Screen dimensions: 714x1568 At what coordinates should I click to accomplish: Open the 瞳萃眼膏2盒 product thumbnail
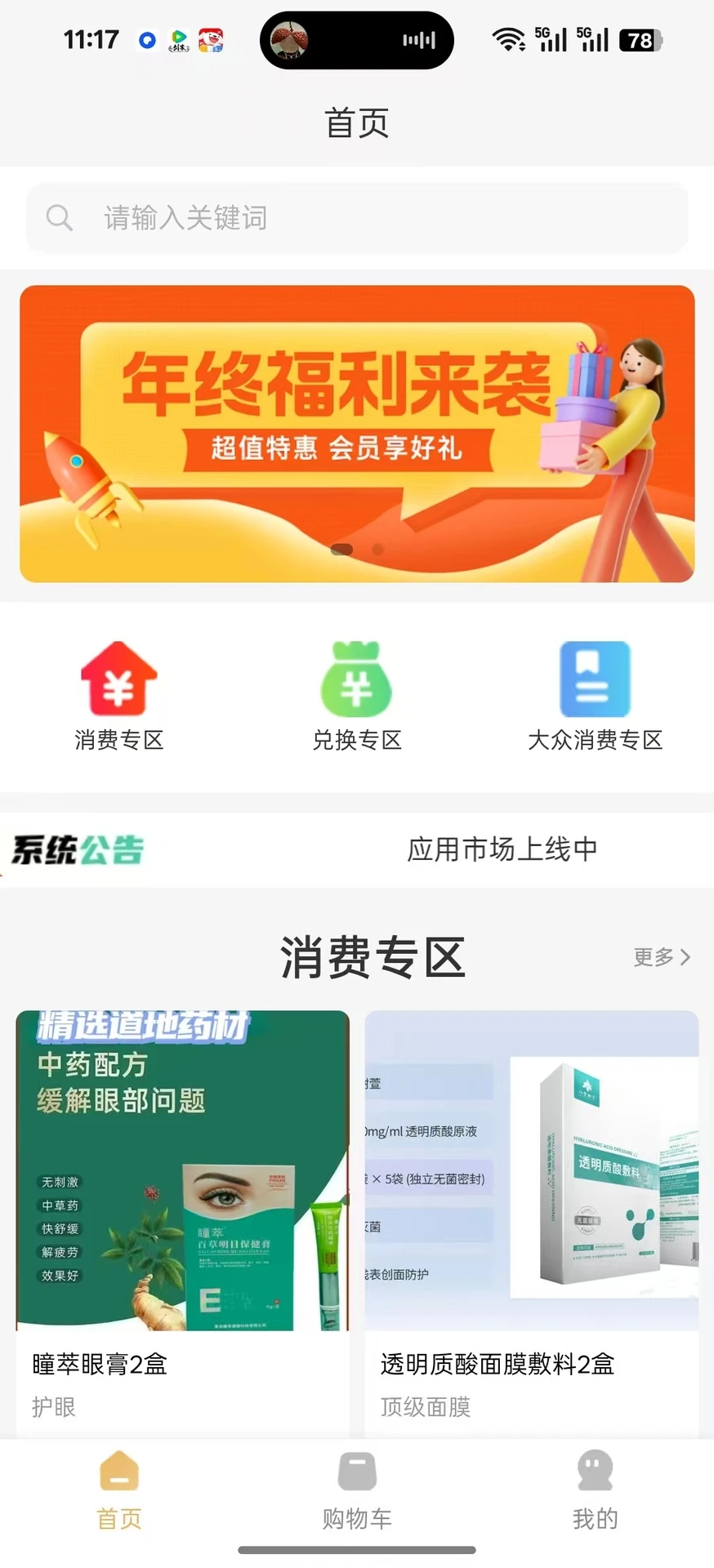coord(181,1168)
